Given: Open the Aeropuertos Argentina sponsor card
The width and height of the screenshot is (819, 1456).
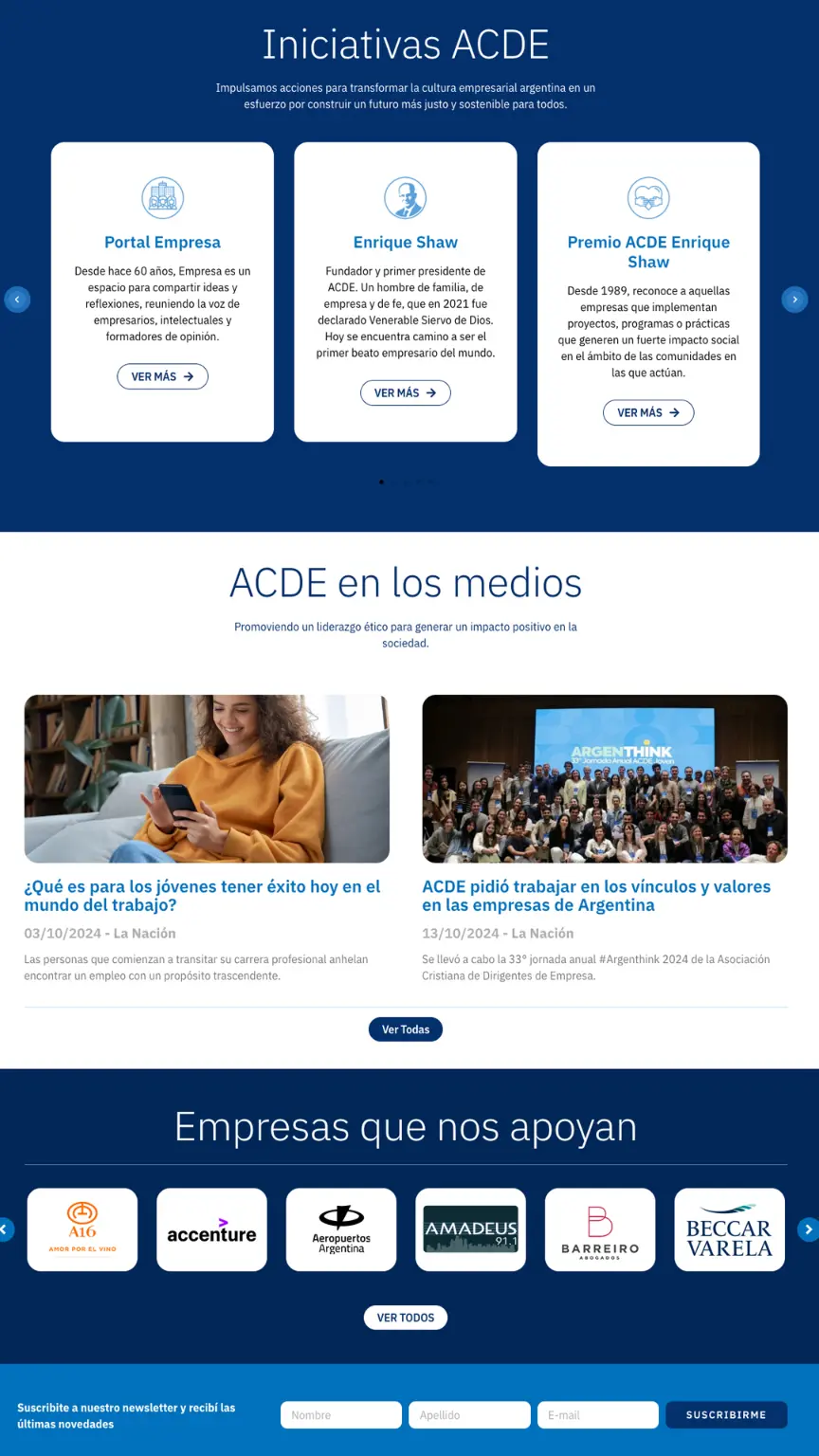Looking at the screenshot, I should [x=341, y=1229].
